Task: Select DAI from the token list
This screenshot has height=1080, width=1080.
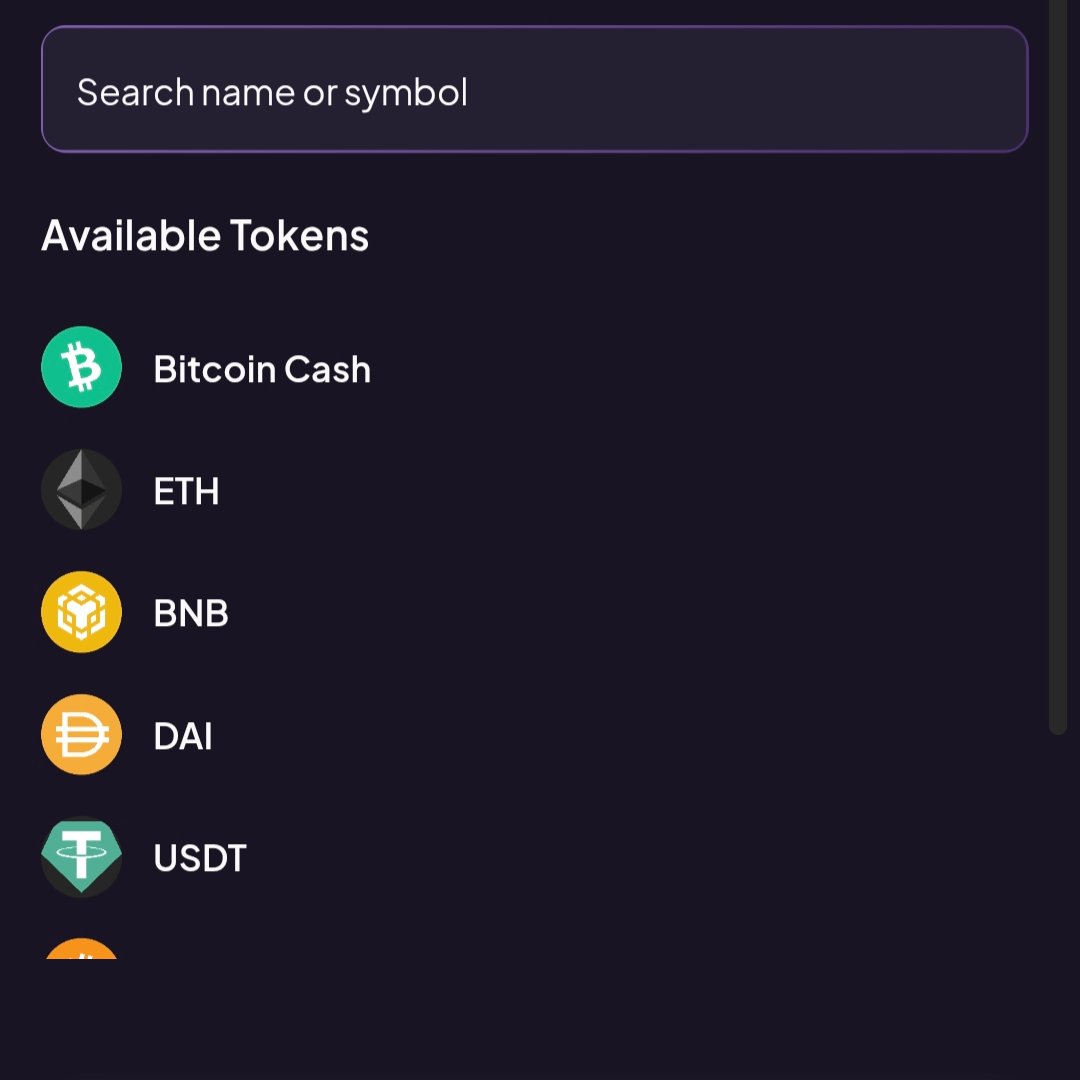Action: 183,736
